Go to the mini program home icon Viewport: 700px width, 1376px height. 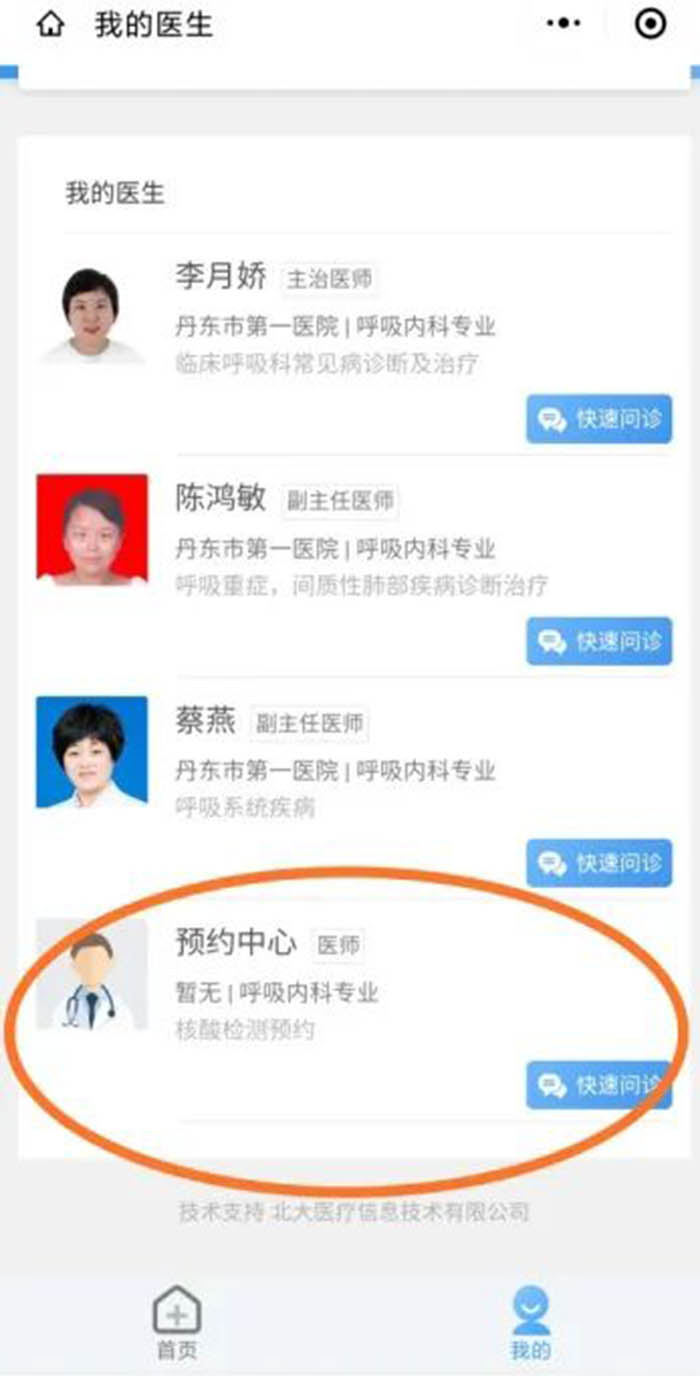tap(49, 25)
